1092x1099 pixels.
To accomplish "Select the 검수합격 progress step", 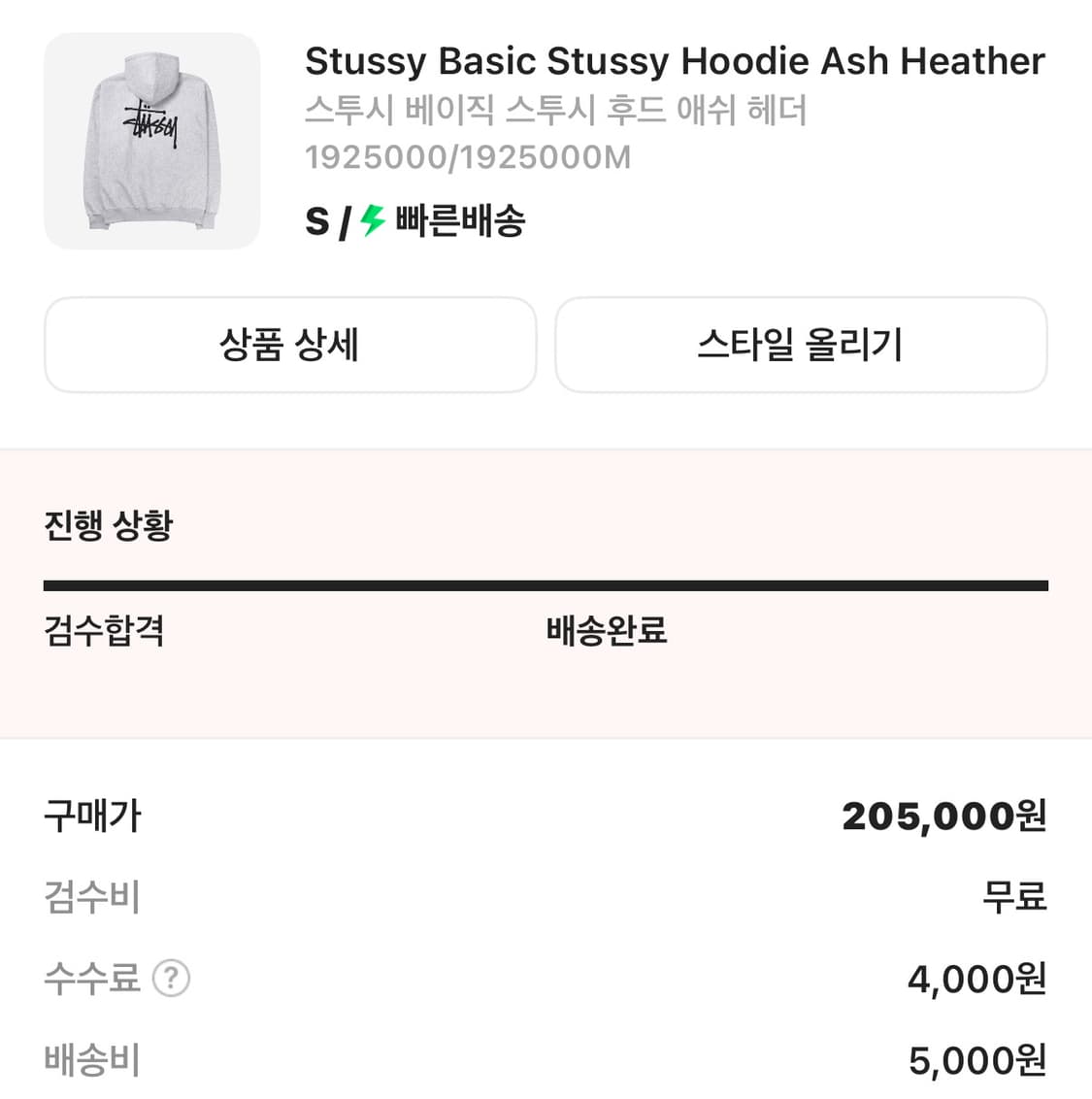I will [x=103, y=631].
